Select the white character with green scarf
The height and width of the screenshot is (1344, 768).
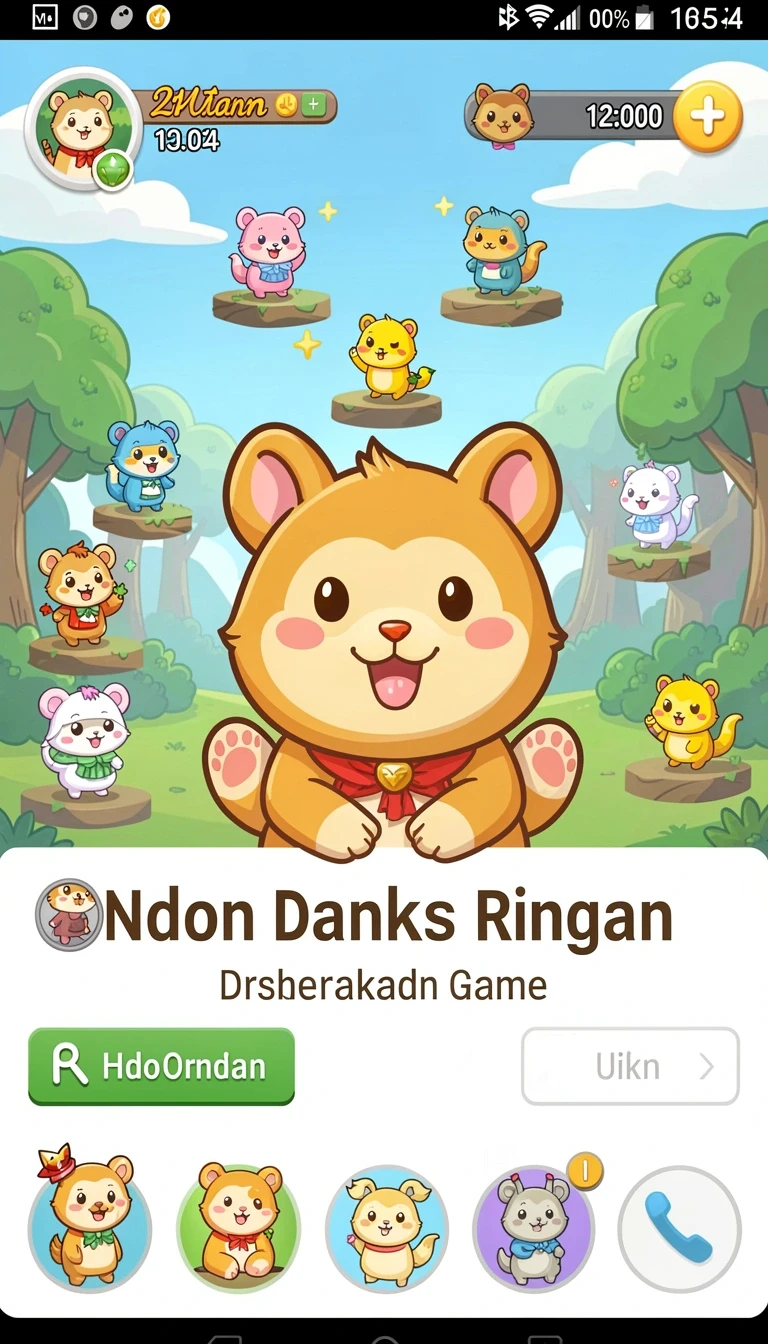(x=85, y=740)
